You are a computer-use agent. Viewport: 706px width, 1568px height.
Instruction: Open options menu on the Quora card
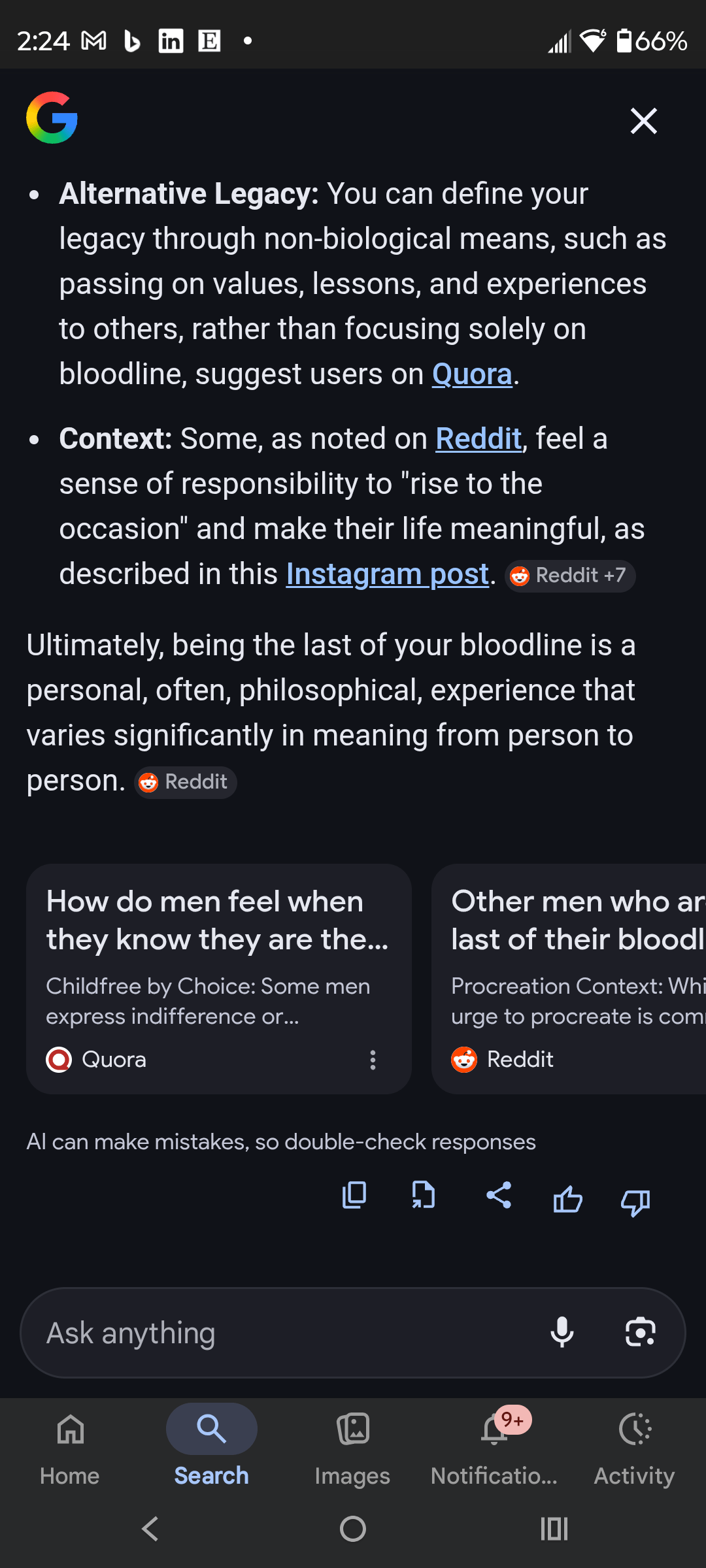point(373,1060)
